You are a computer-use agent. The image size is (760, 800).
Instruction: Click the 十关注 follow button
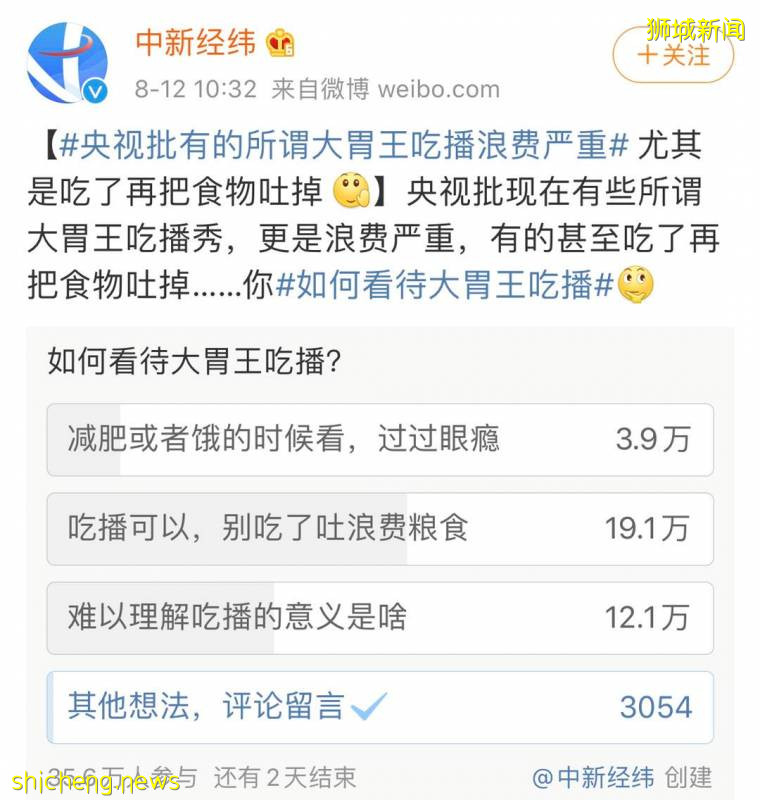point(673,57)
